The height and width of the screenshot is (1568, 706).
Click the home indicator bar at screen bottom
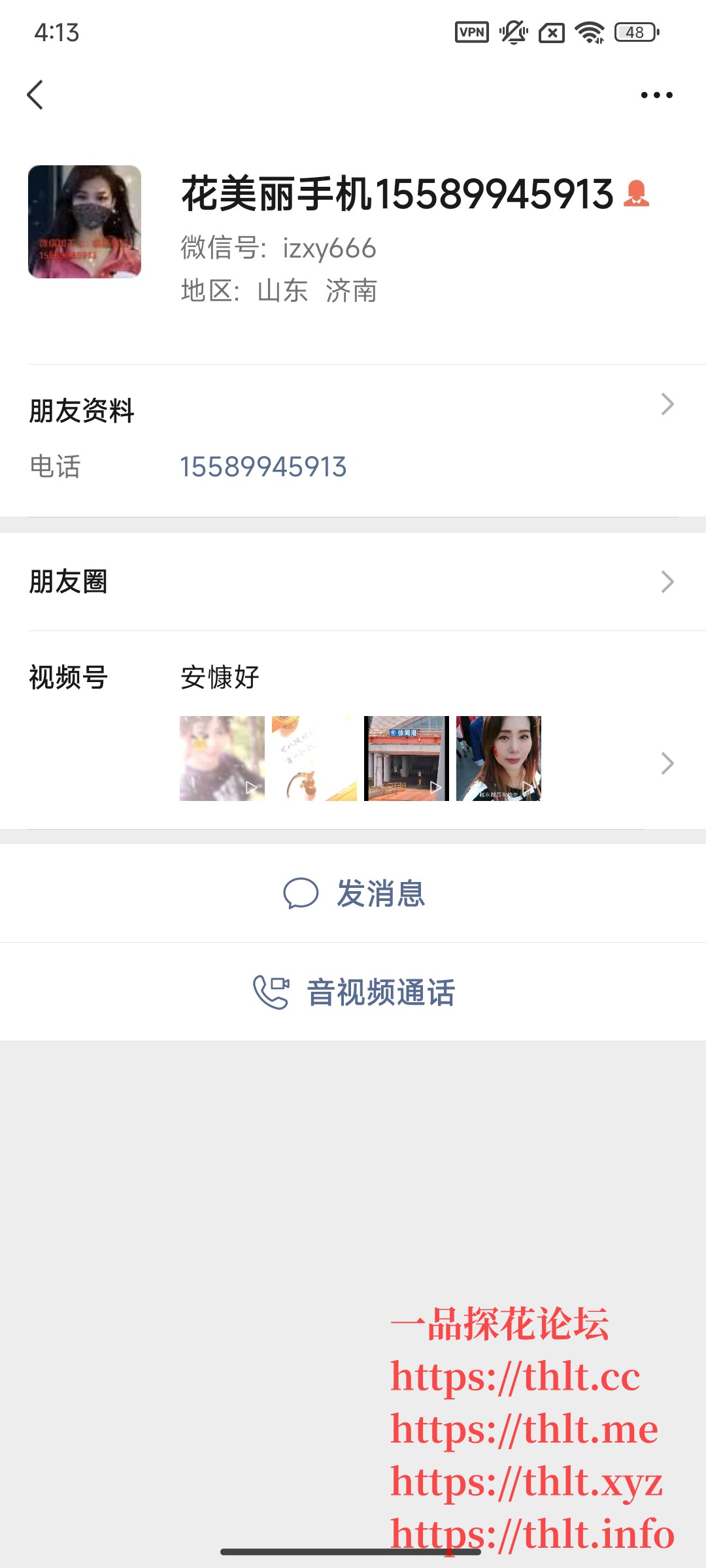pyautogui.click(x=353, y=1550)
